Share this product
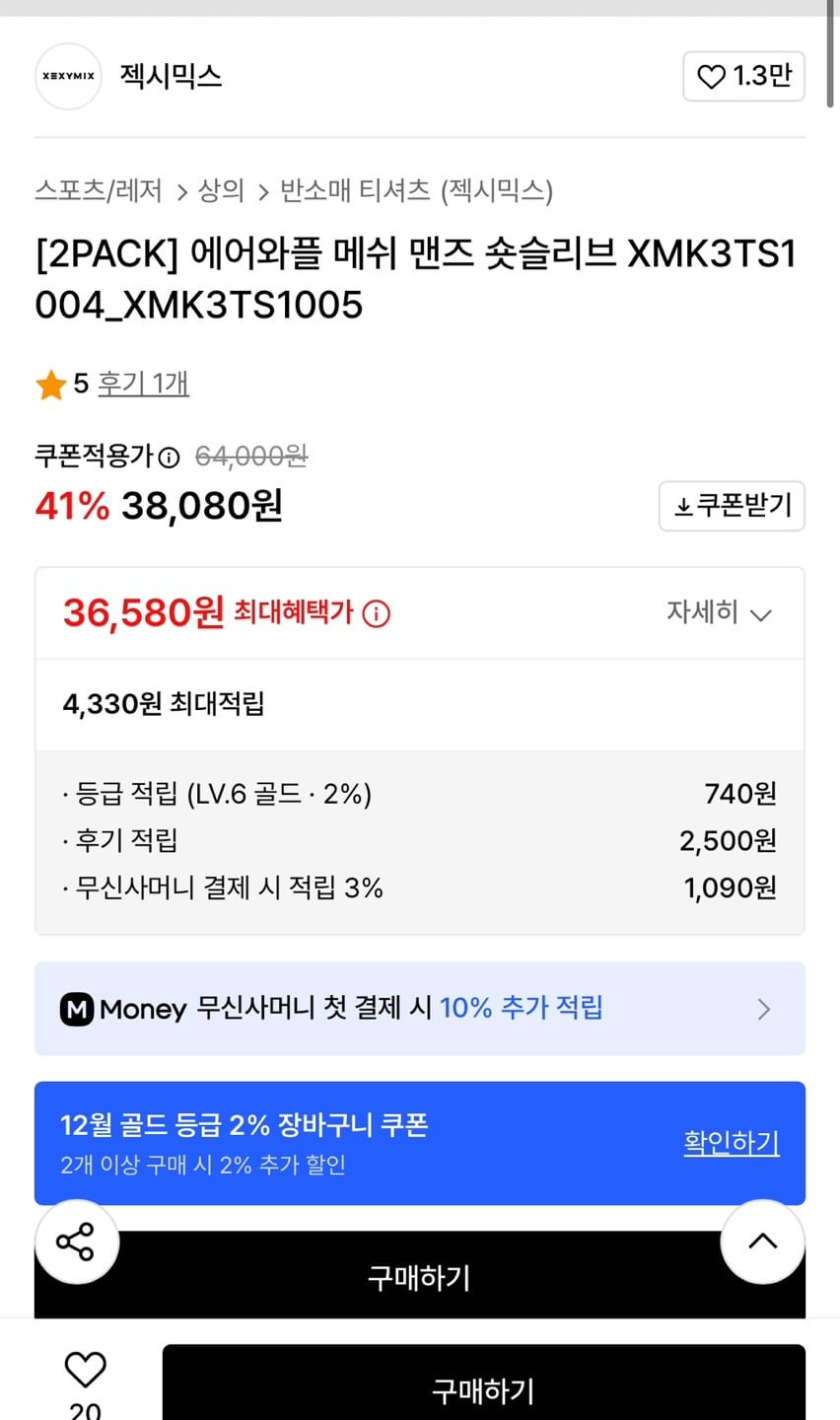The image size is (840, 1420). 76,1242
